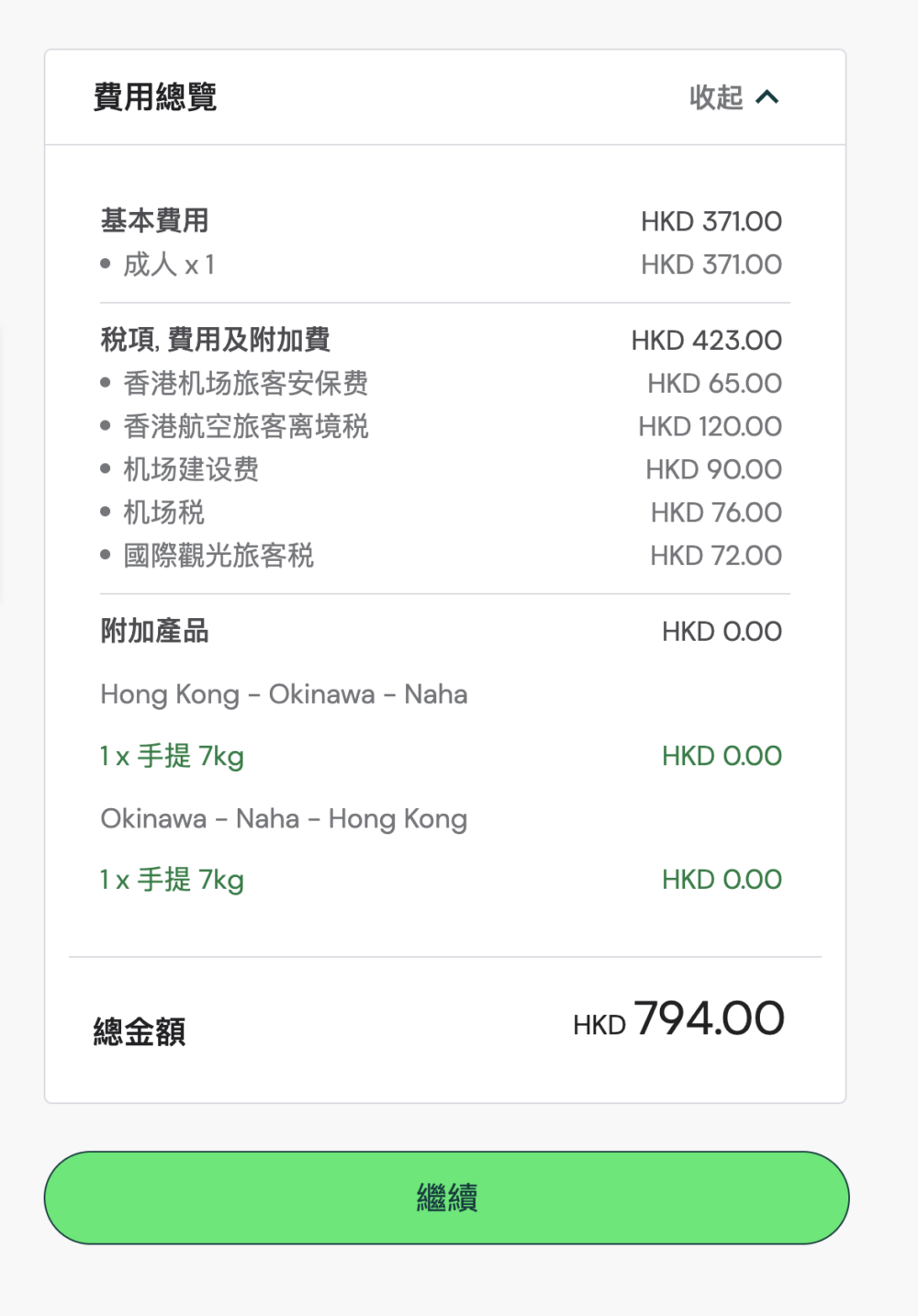Select the second 1 x 手提 7kg baggage link
The height and width of the screenshot is (1316, 918).
pyautogui.click(x=171, y=879)
